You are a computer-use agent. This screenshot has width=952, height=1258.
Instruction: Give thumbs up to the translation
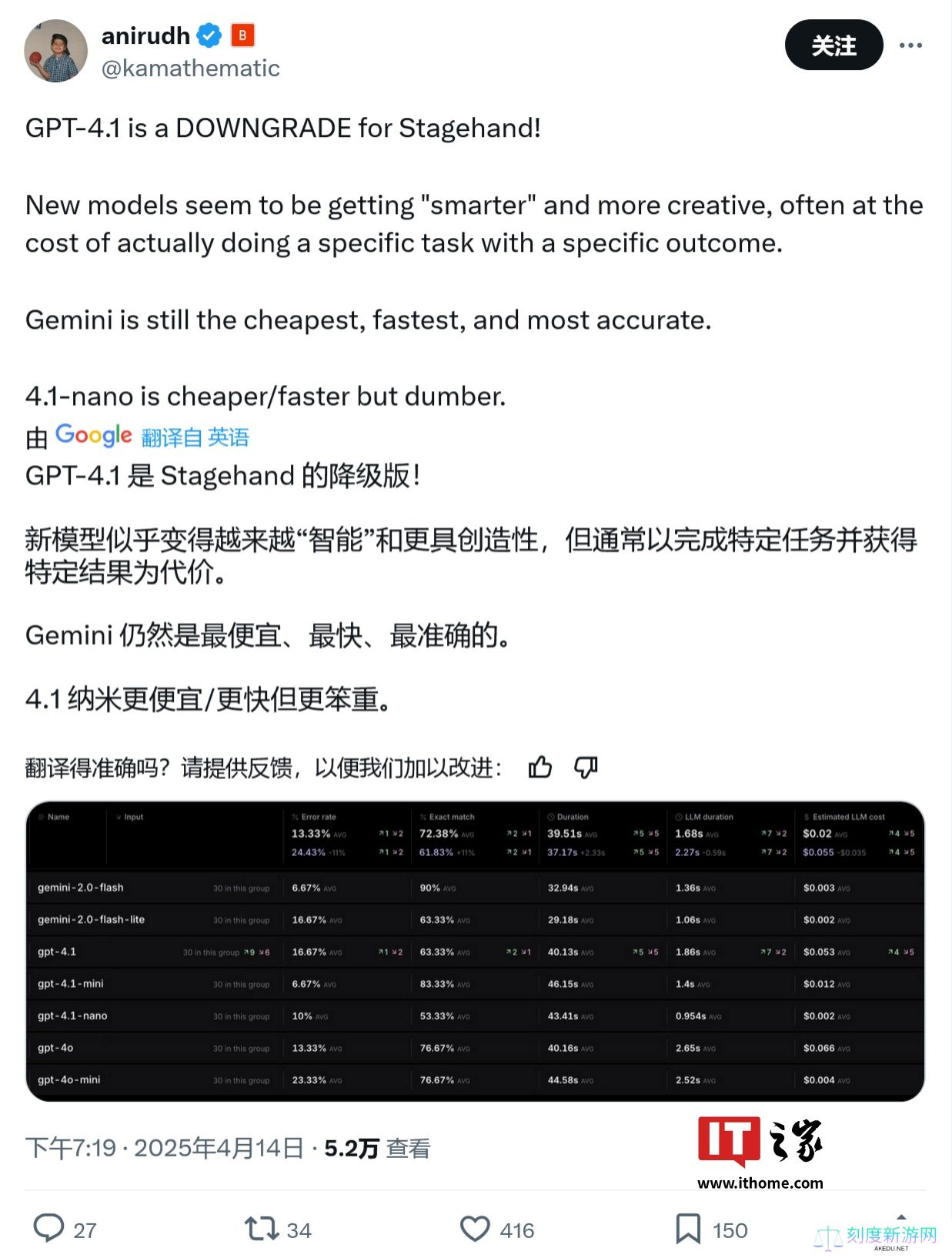(540, 767)
